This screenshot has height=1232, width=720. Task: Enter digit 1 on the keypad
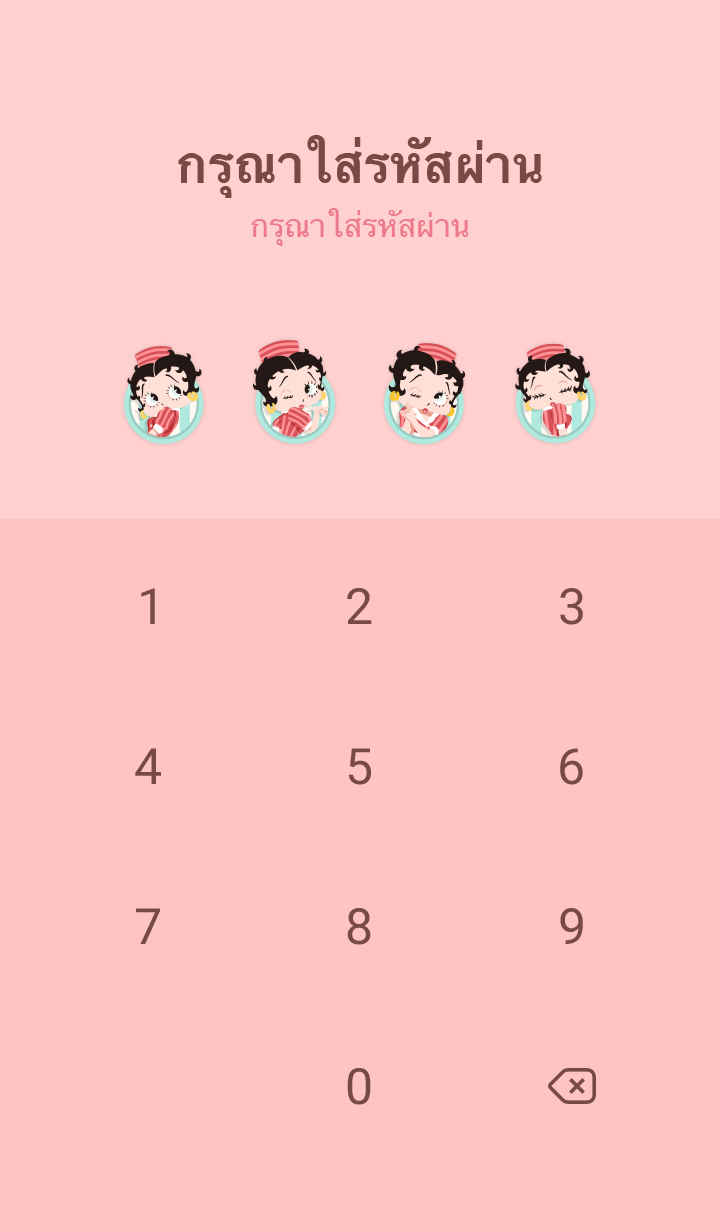(x=149, y=607)
